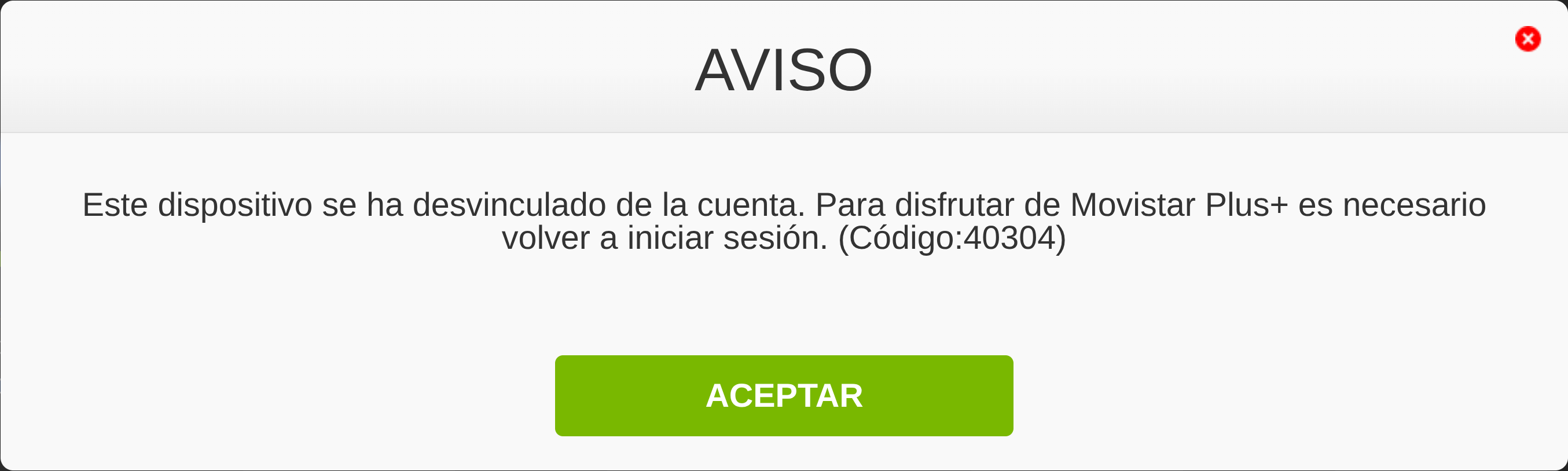This screenshot has height=471, width=1568.
Task: Tap the green ACEPTAR button
Action: click(x=783, y=396)
